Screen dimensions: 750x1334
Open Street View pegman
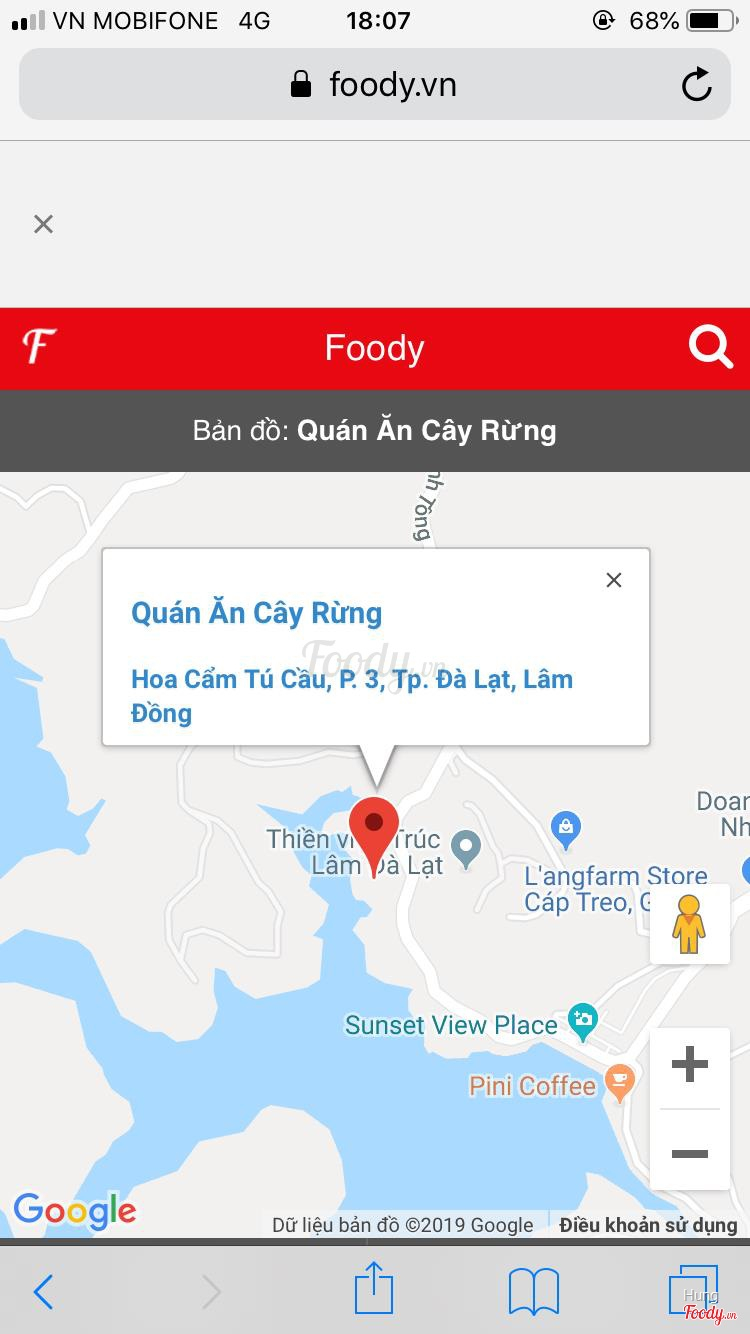coord(689,924)
